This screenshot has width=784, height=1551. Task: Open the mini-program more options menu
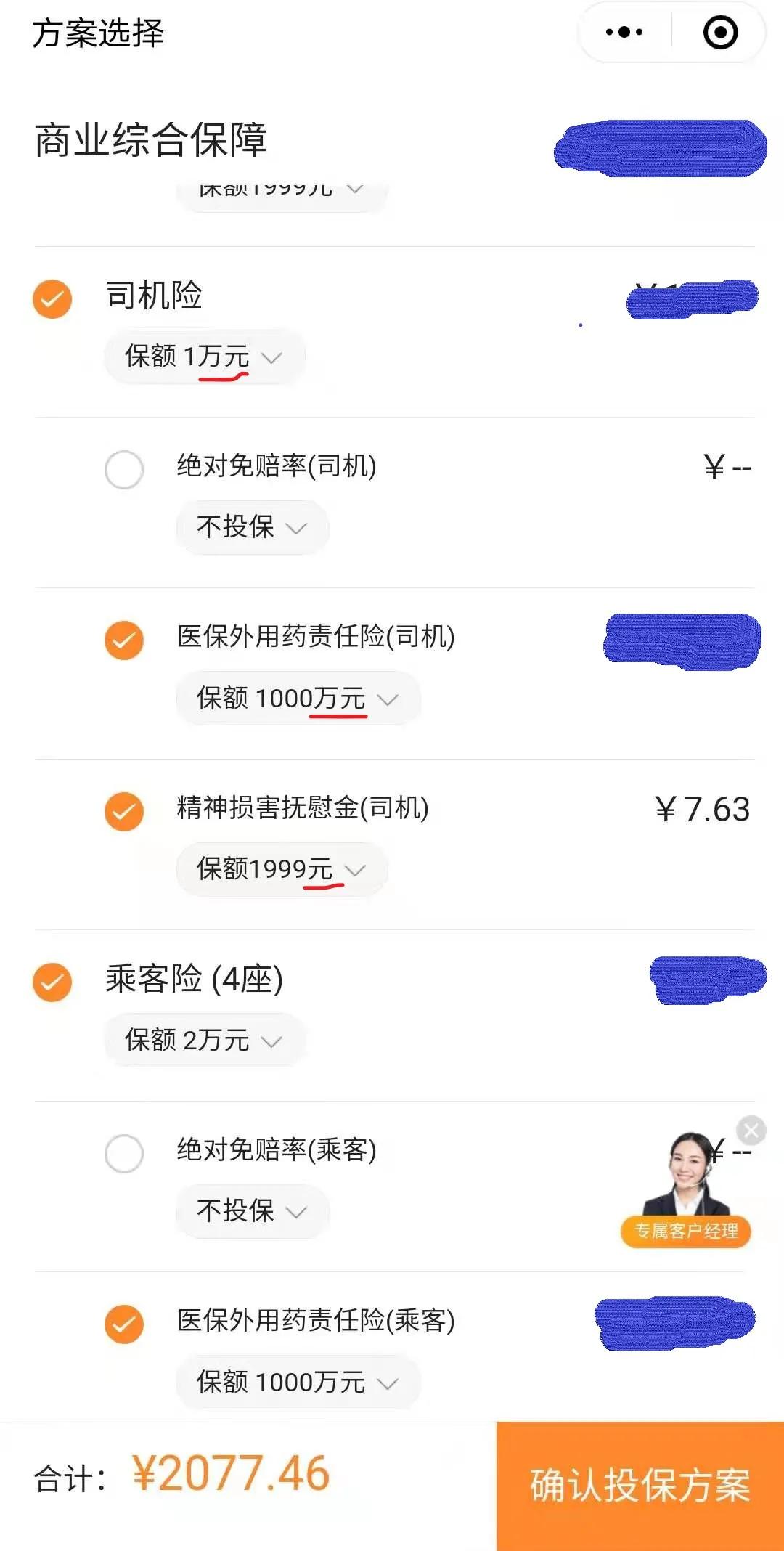pos(623,32)
